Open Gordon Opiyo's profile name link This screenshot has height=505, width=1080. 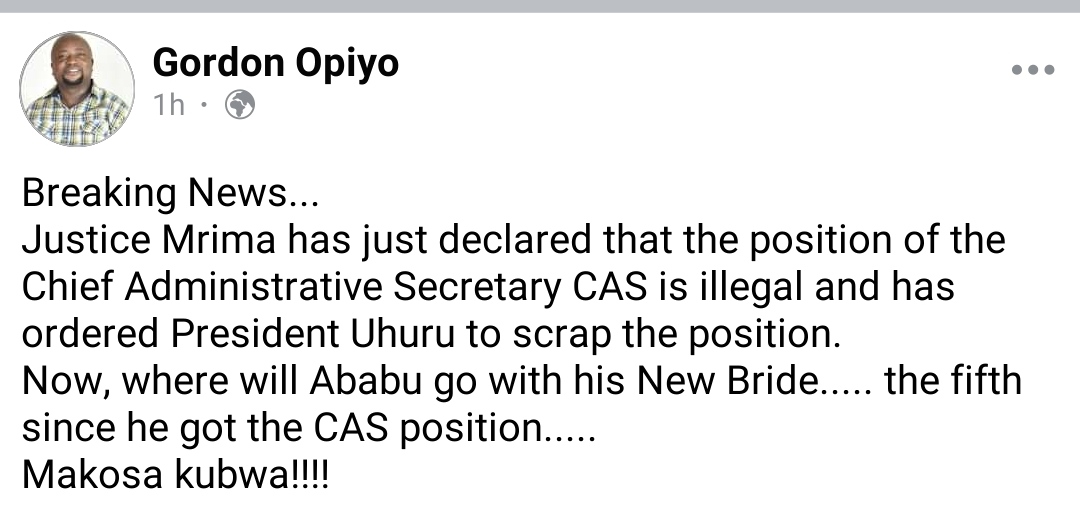pos(275,63)
